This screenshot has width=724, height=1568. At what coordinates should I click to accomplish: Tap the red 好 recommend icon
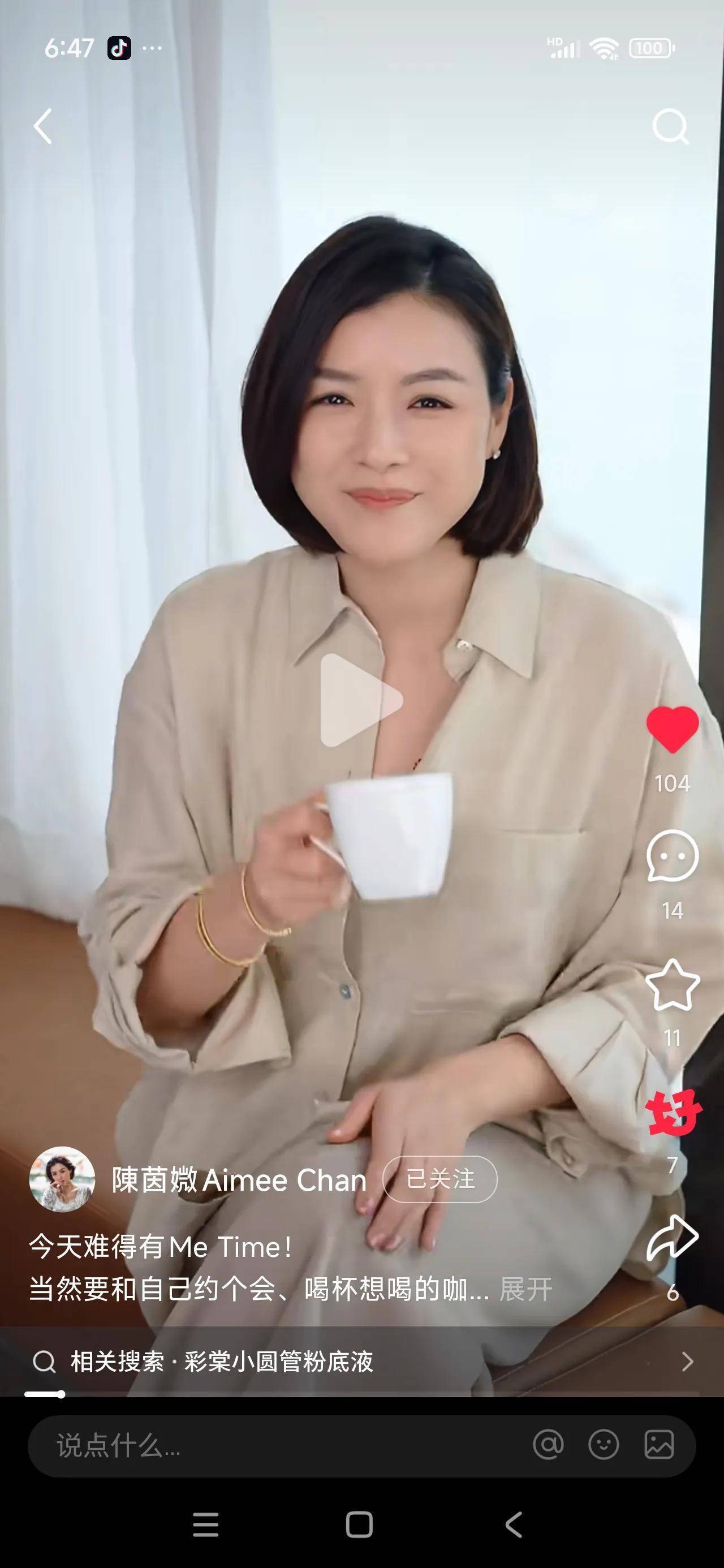coord(672,1113)
